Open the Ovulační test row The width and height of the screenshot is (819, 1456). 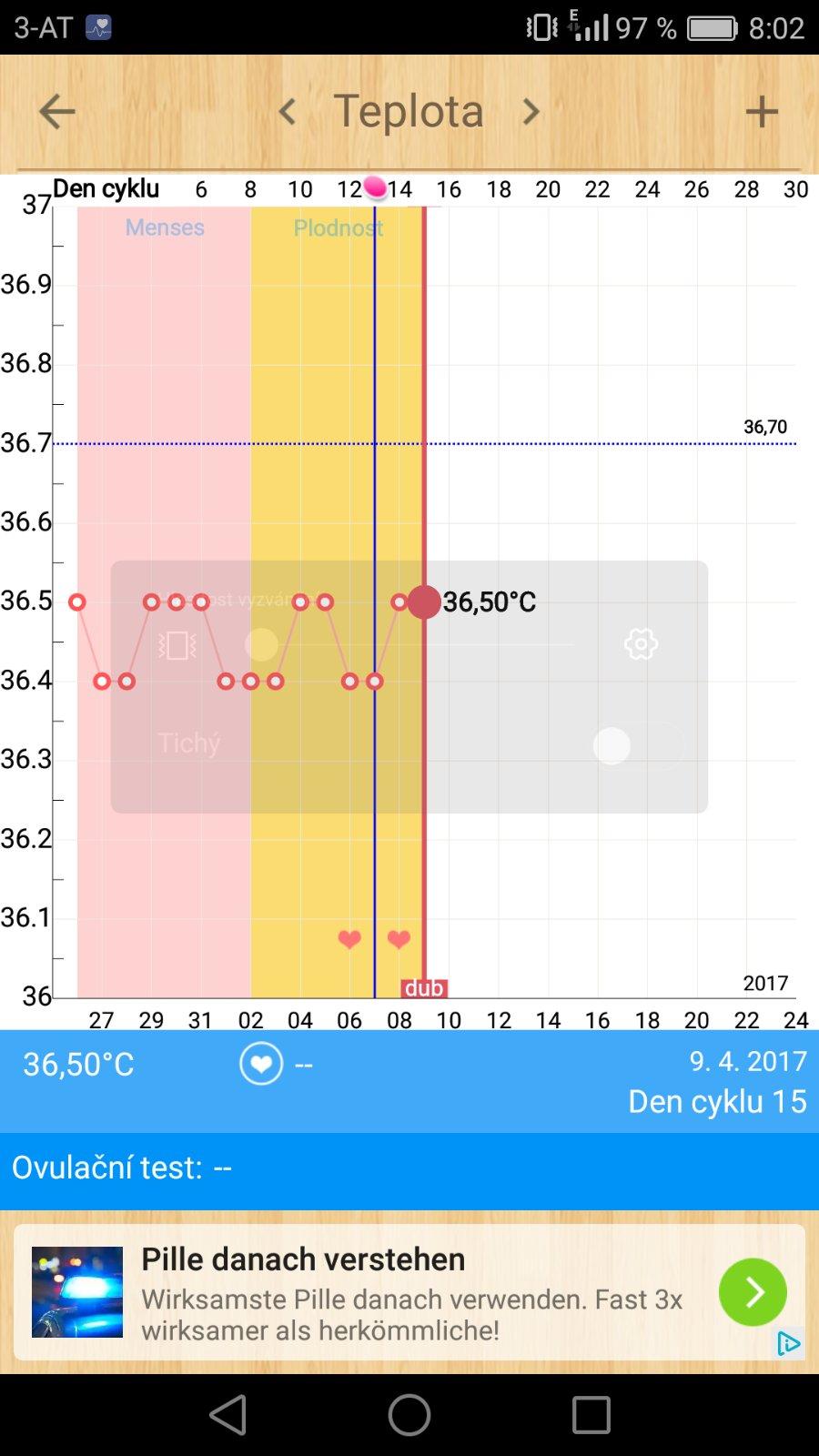point(409,1168)
